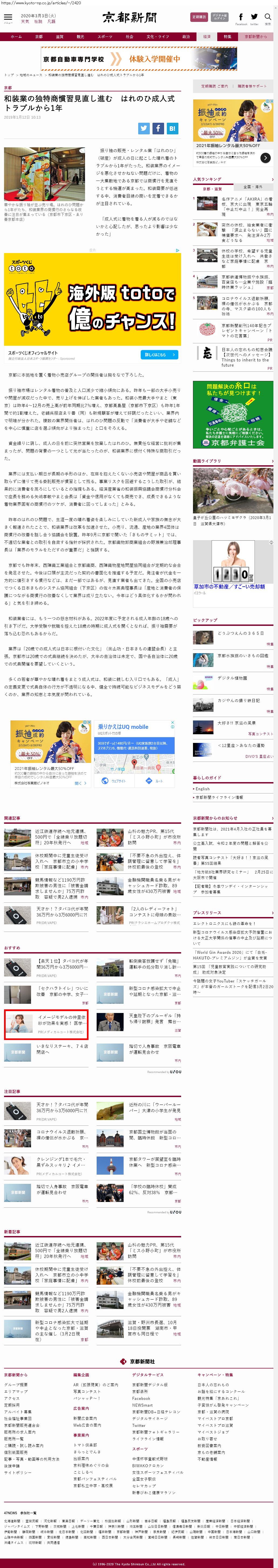
Task: Share the article on Twitter
Action: 144,128
